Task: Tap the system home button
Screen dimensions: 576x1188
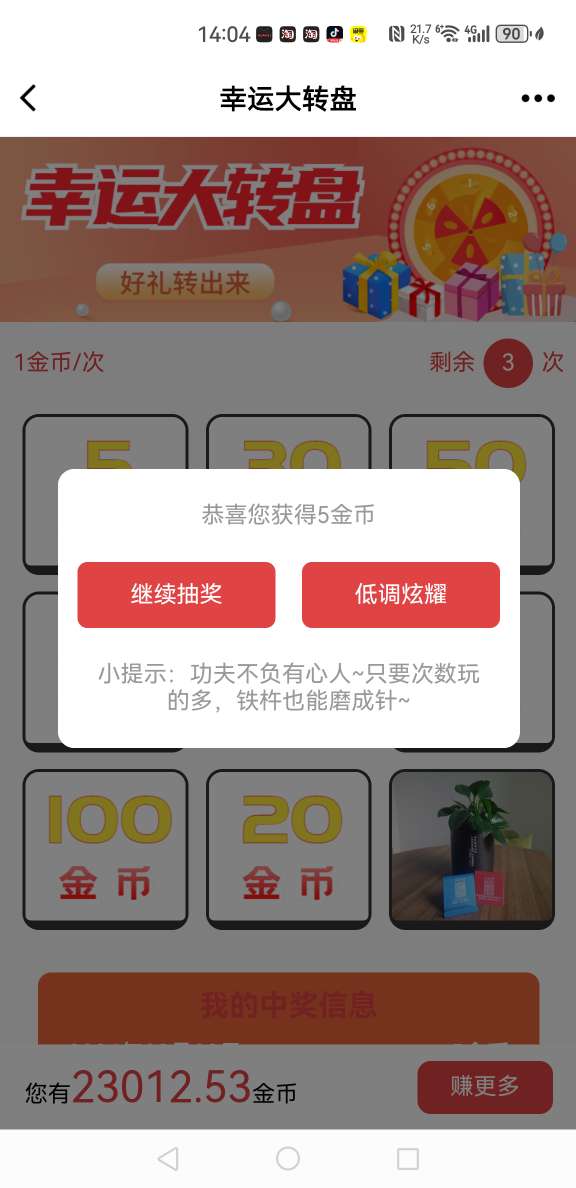Action: (288, 1158)
